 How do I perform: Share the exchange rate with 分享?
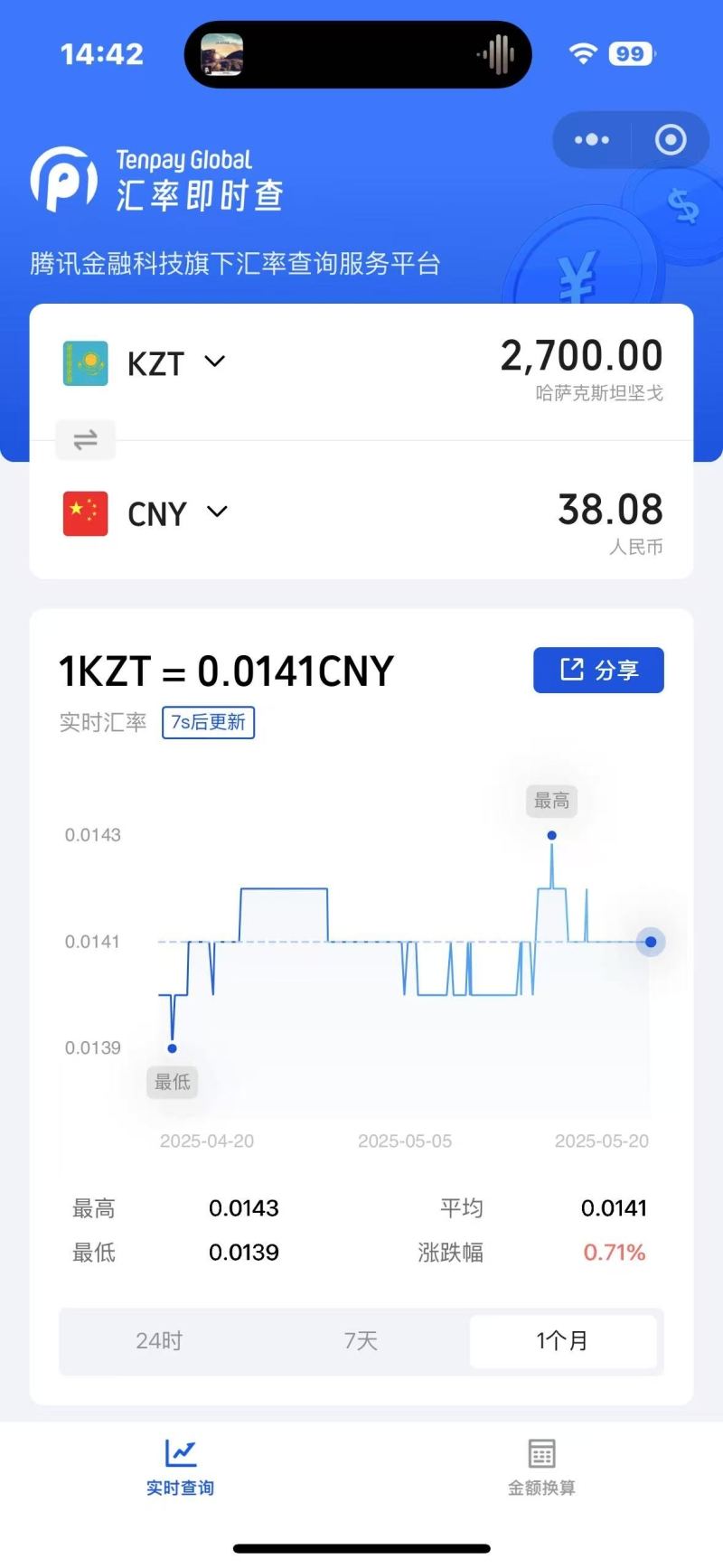598,670
